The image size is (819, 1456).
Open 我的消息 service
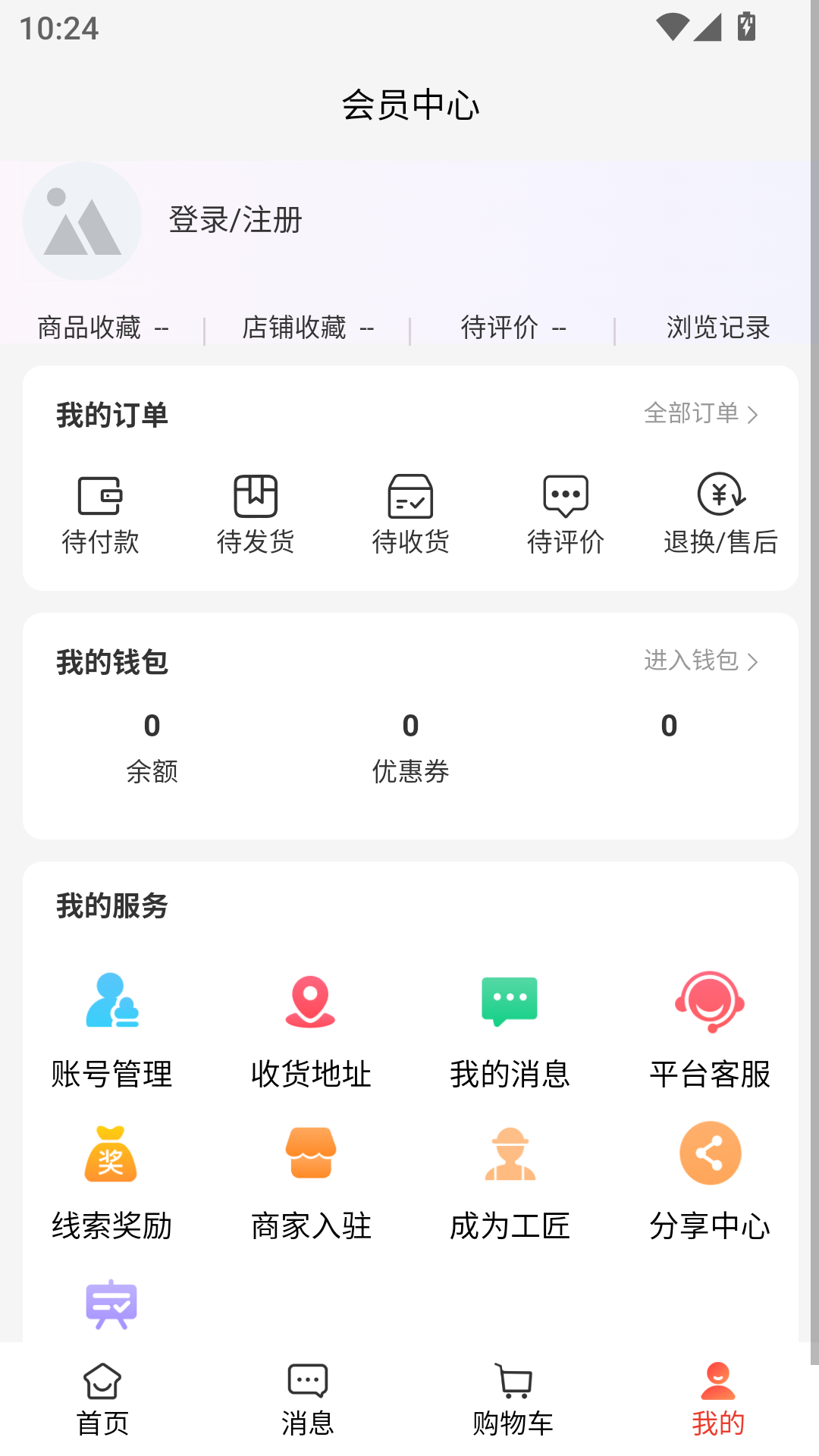click(x=510, y=1031)
